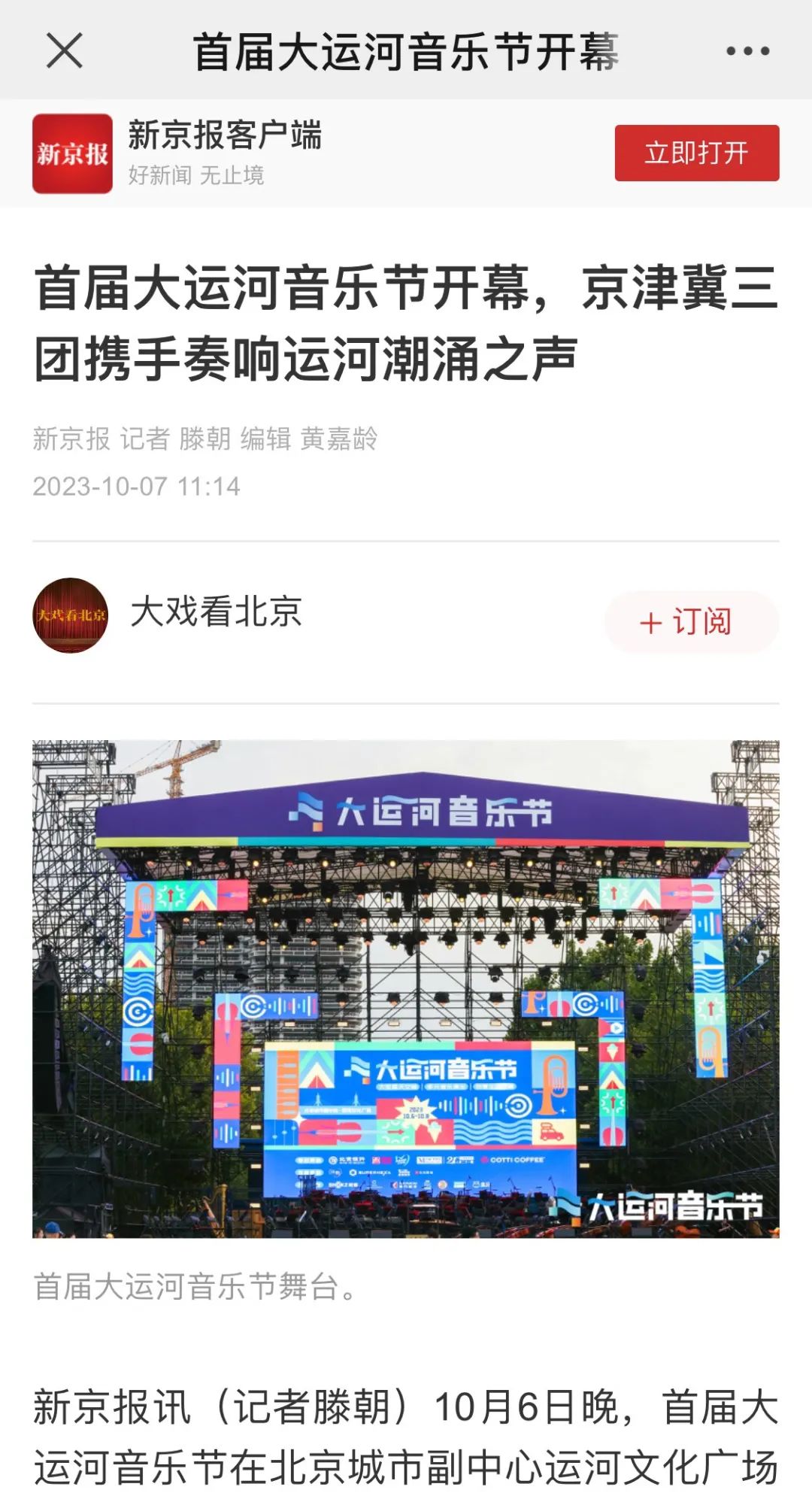
Task: Subscribe to 大戏看北京 with 订阅
Action: point(691,622)
